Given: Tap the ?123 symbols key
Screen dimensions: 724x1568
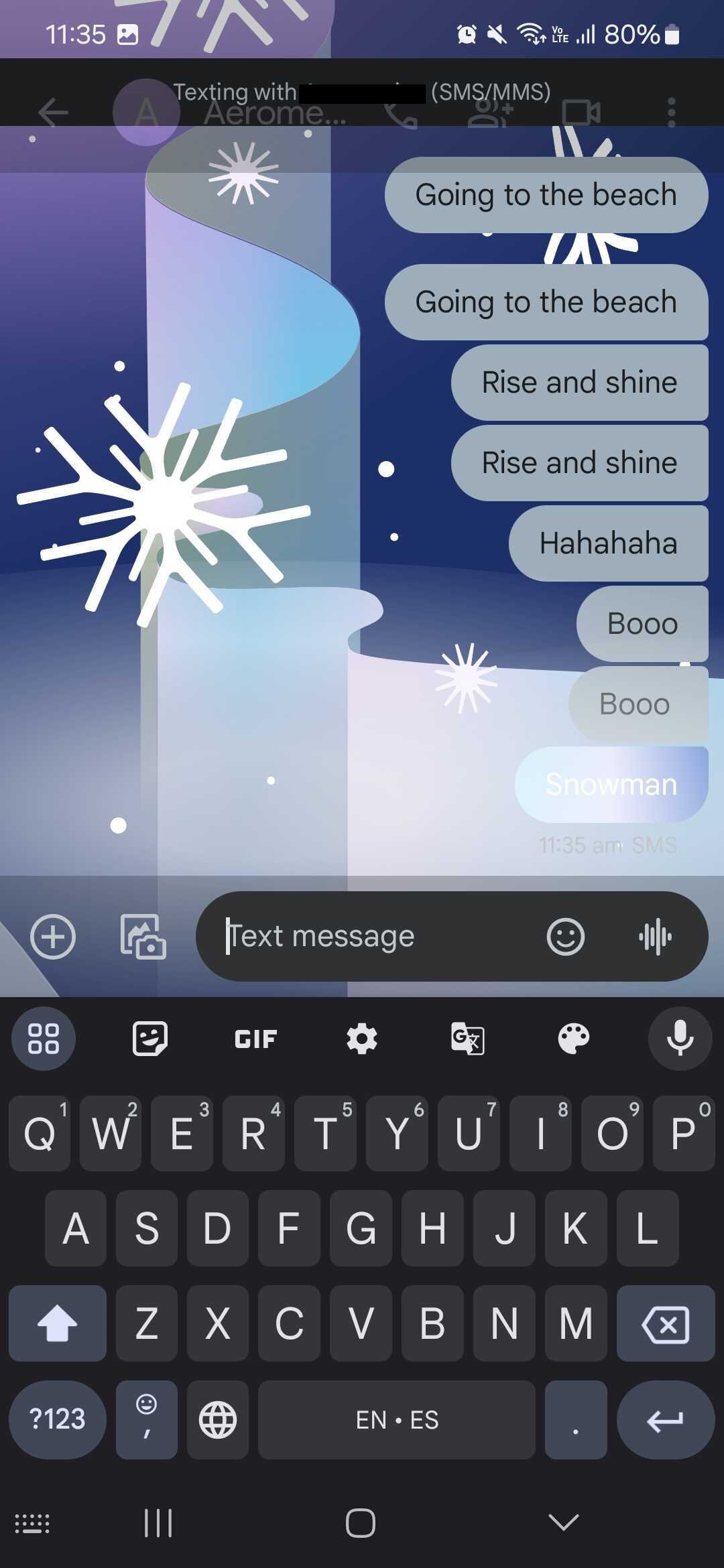Looking at the screenshot, I should coord(57,1419).
